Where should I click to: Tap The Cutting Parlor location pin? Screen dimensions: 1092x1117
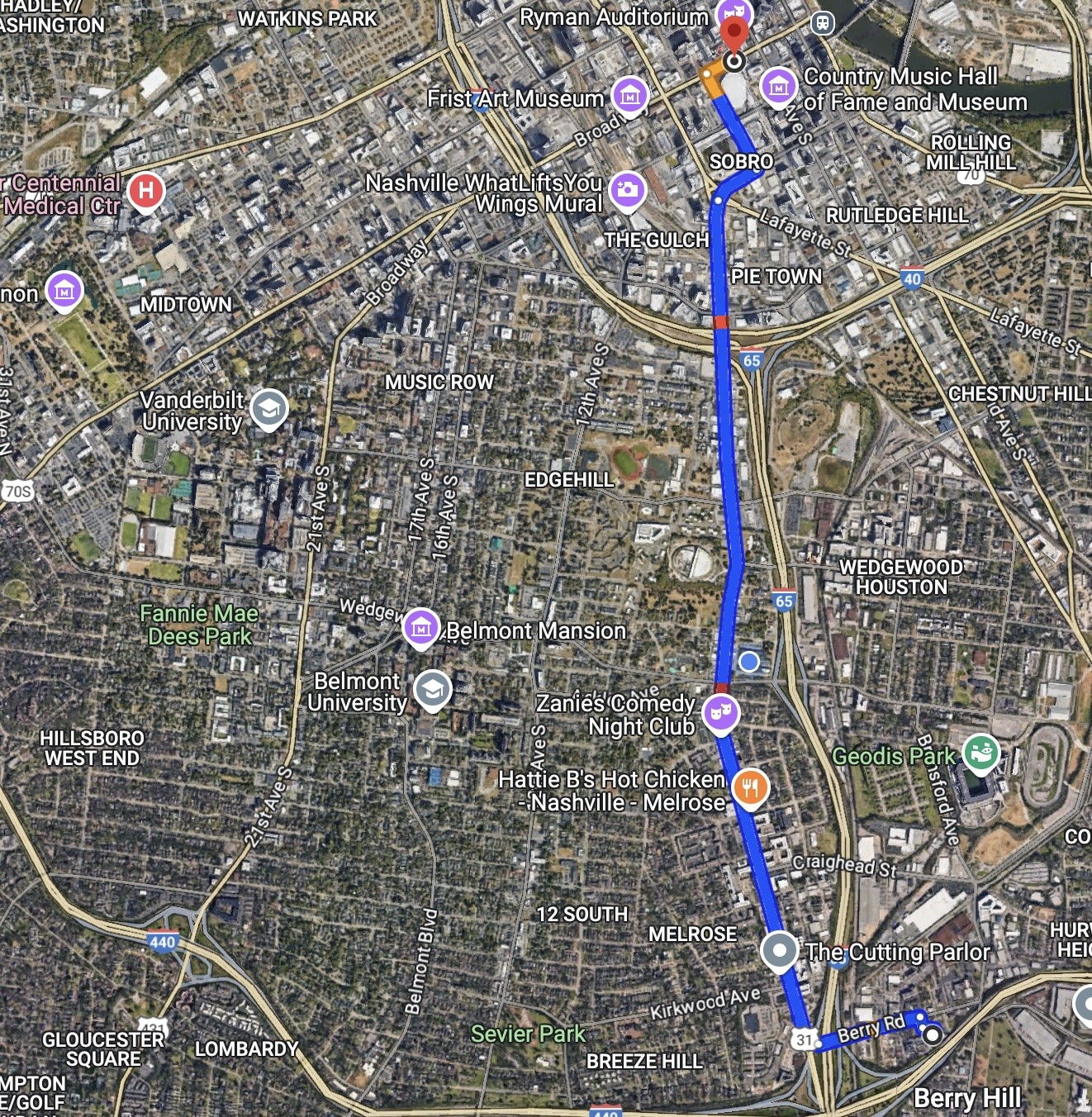[x=779, y=950]
